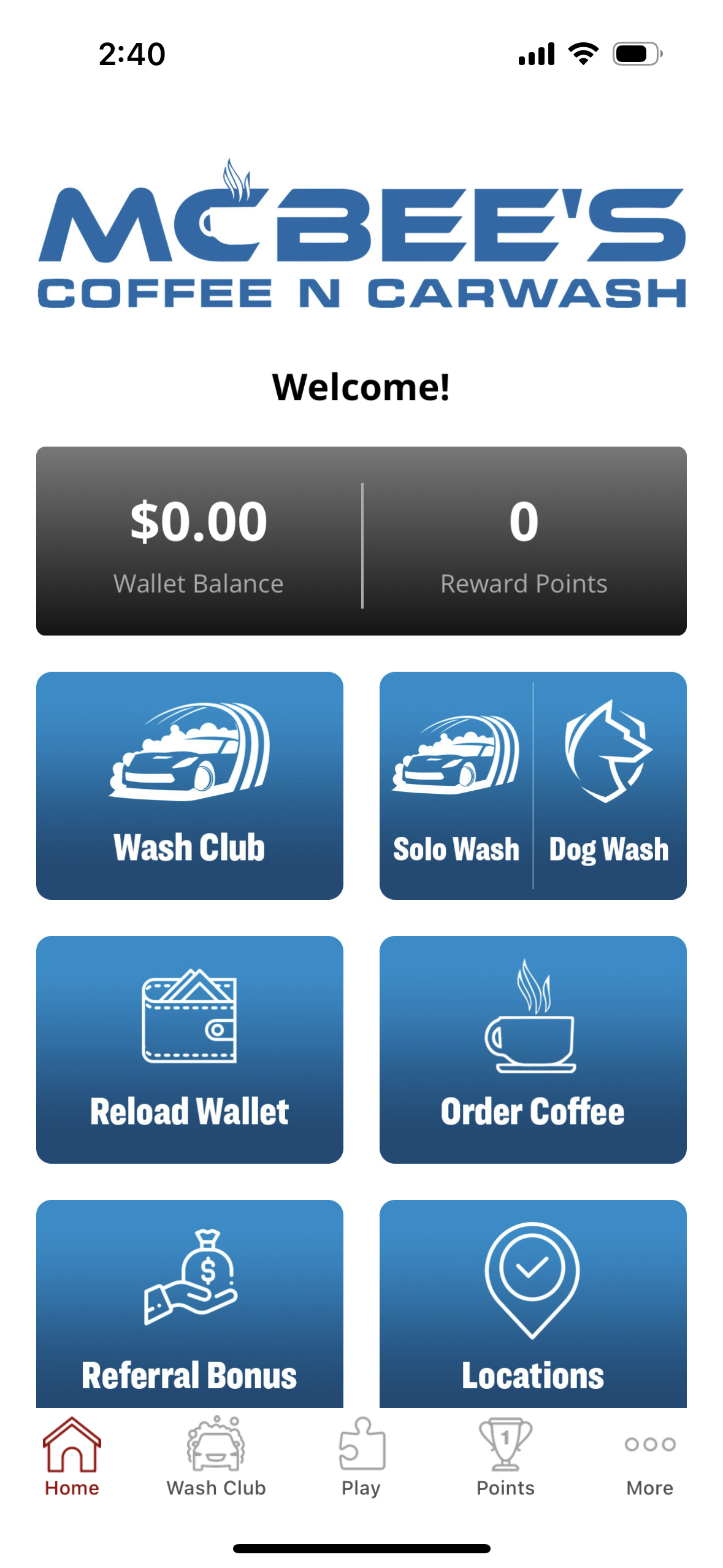Switch to the Points tab
This screenshot has width=723, height=1568.
[505, 1456]
